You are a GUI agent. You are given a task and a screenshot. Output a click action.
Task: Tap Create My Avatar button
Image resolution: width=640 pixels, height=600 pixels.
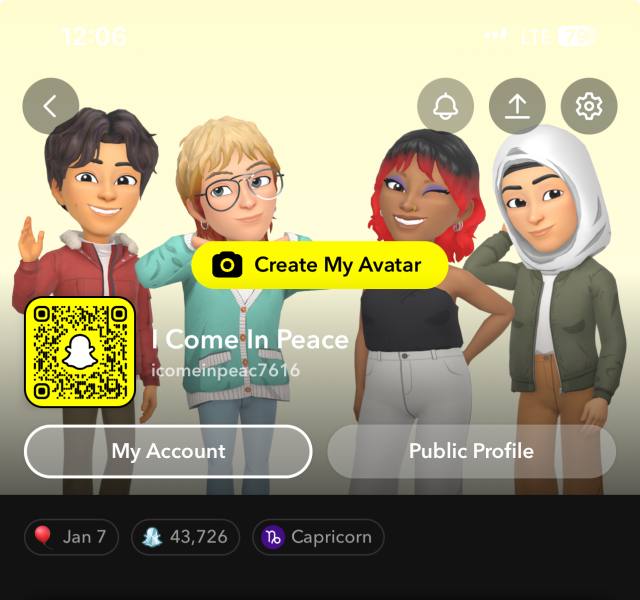pyautogui.click(x=320, y=265)
